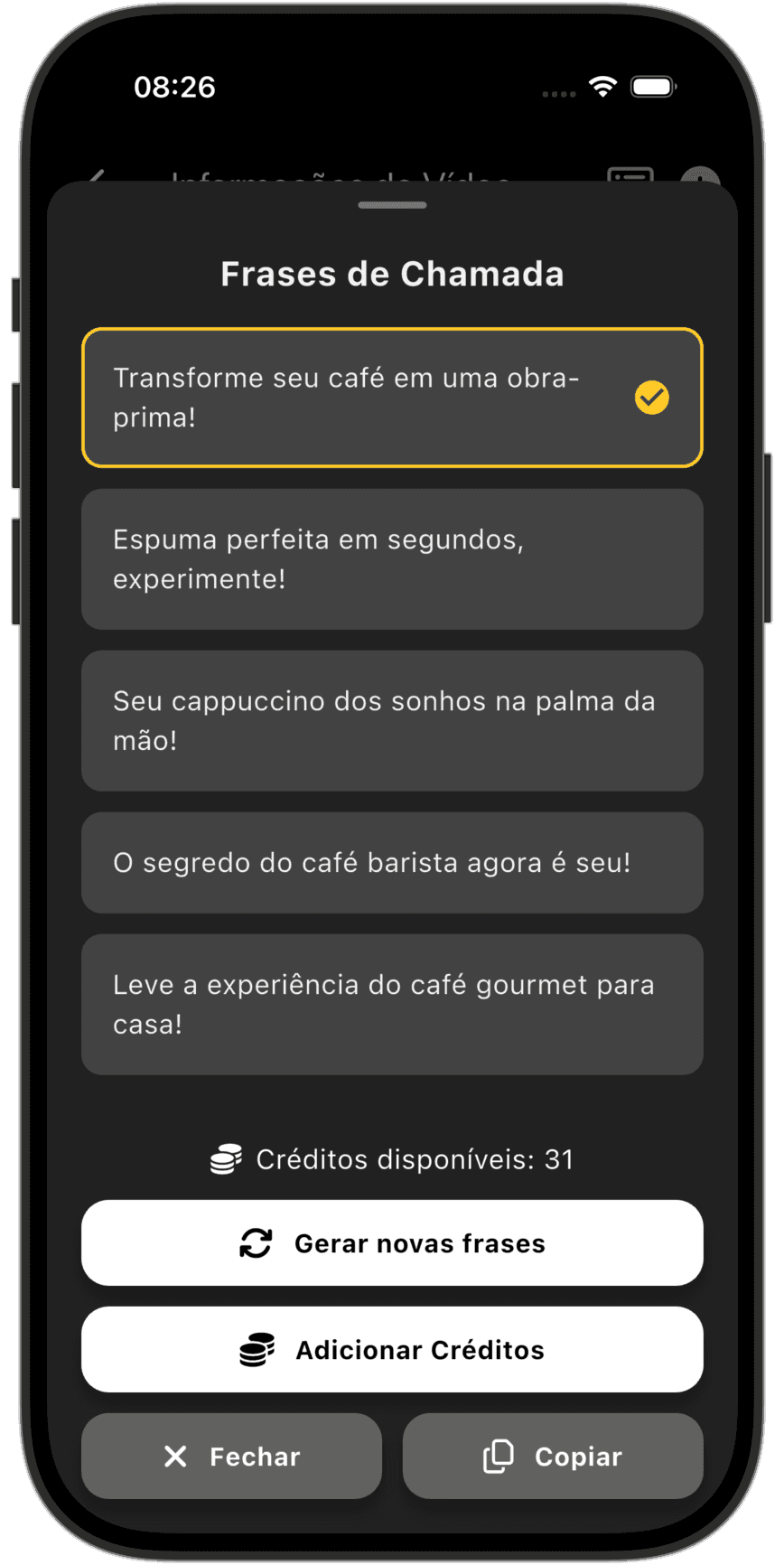Choose the 'Seu cappuccino dos sonhos' phrase
784x1565 pixels.
click(x=392, y=720)
